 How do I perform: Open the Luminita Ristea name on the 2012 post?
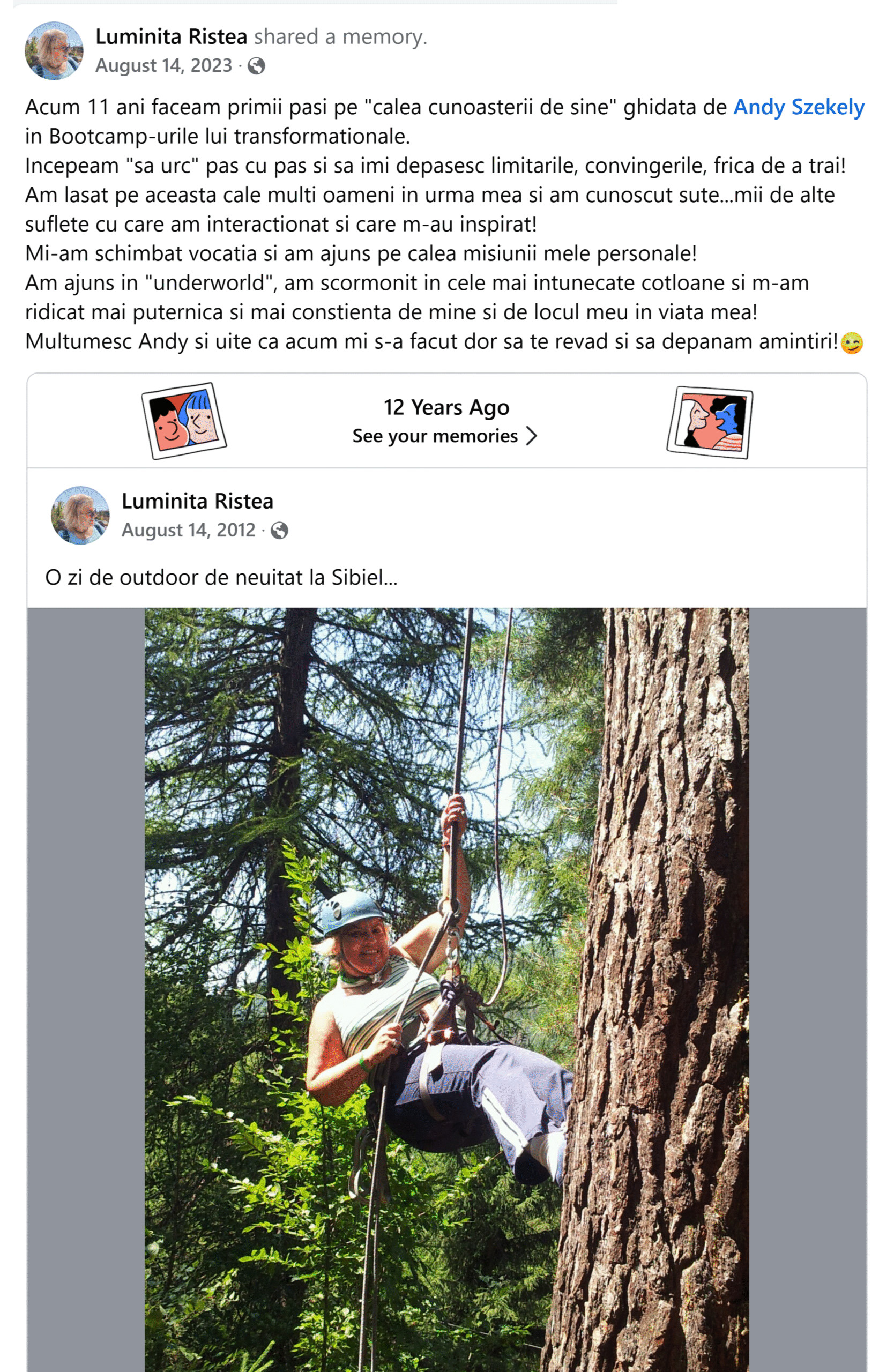click(x=197, y=501)
